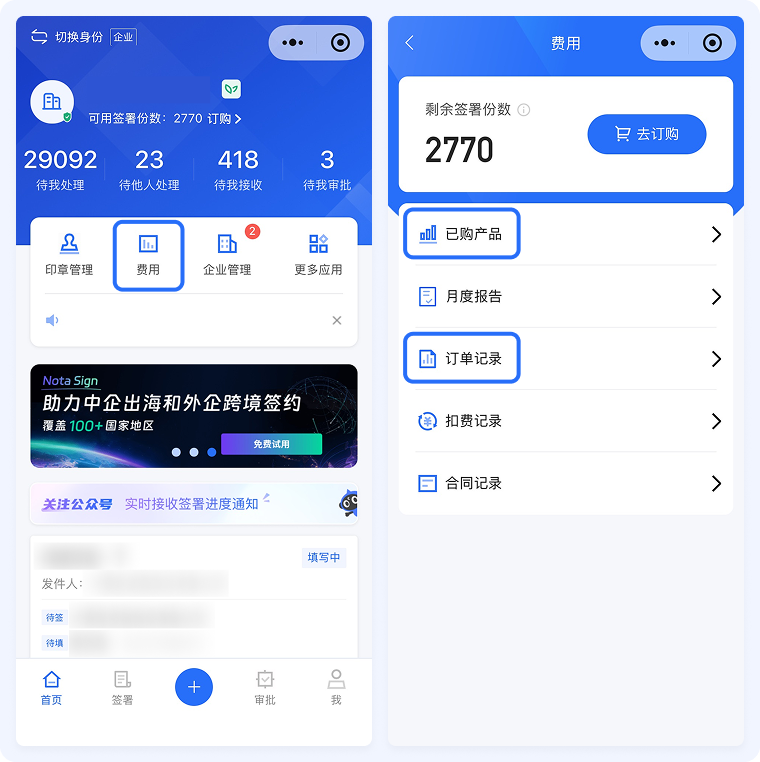Tap 去订购 to buy more signatures
Image resolution: width=760 pixels, height=762 pixels.
pos(646,134)
